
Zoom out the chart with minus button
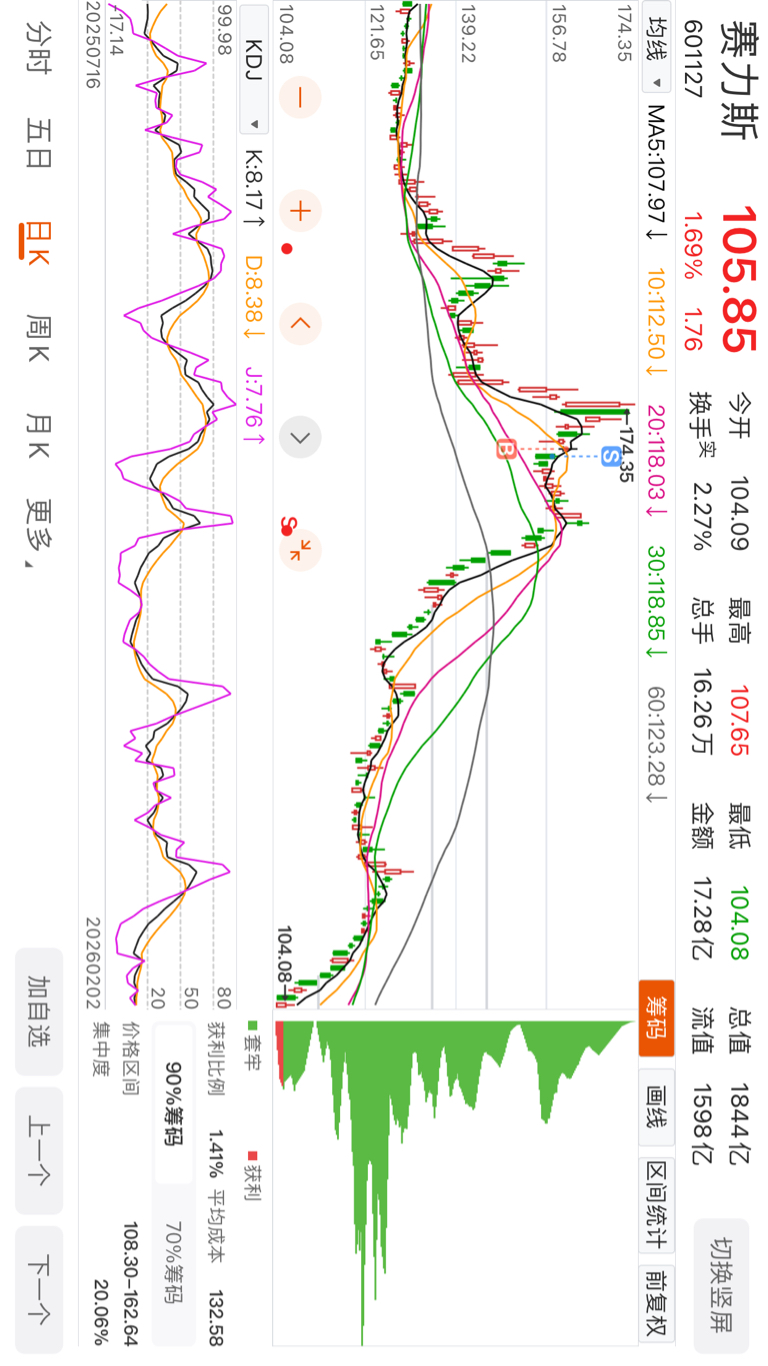(x=300, y=97)
